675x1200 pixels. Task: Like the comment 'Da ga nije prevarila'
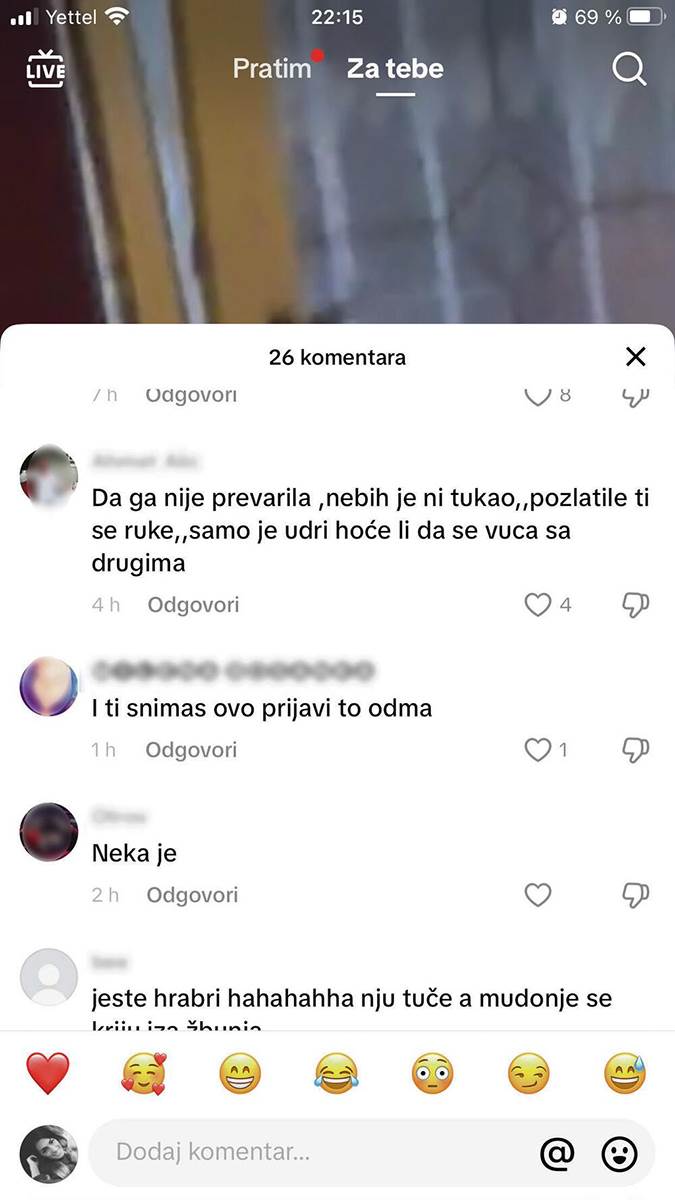pos(538,605)
